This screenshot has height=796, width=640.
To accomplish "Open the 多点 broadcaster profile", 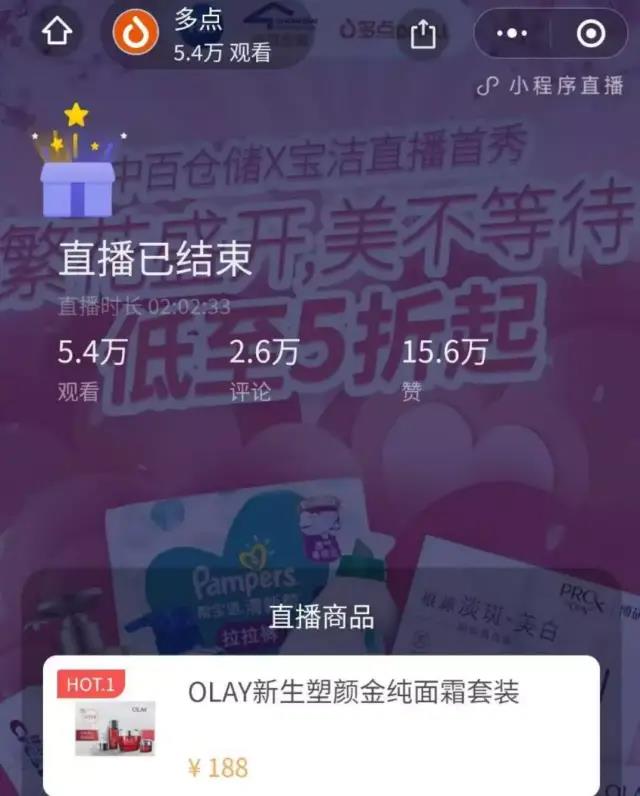I will (135, 34).
